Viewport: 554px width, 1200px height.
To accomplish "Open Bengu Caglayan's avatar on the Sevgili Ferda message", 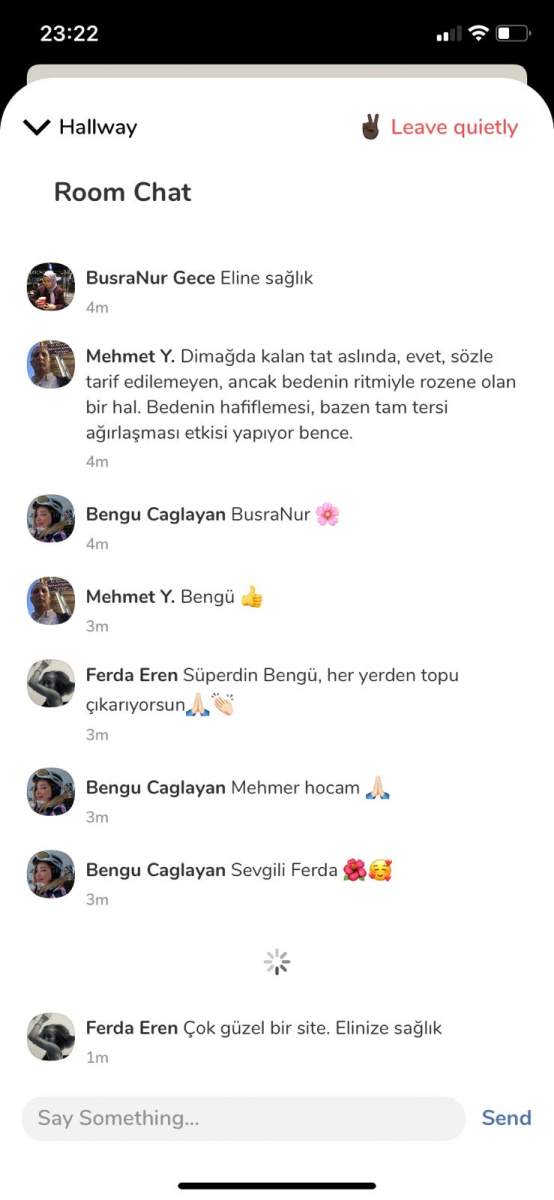I will 51,875.
